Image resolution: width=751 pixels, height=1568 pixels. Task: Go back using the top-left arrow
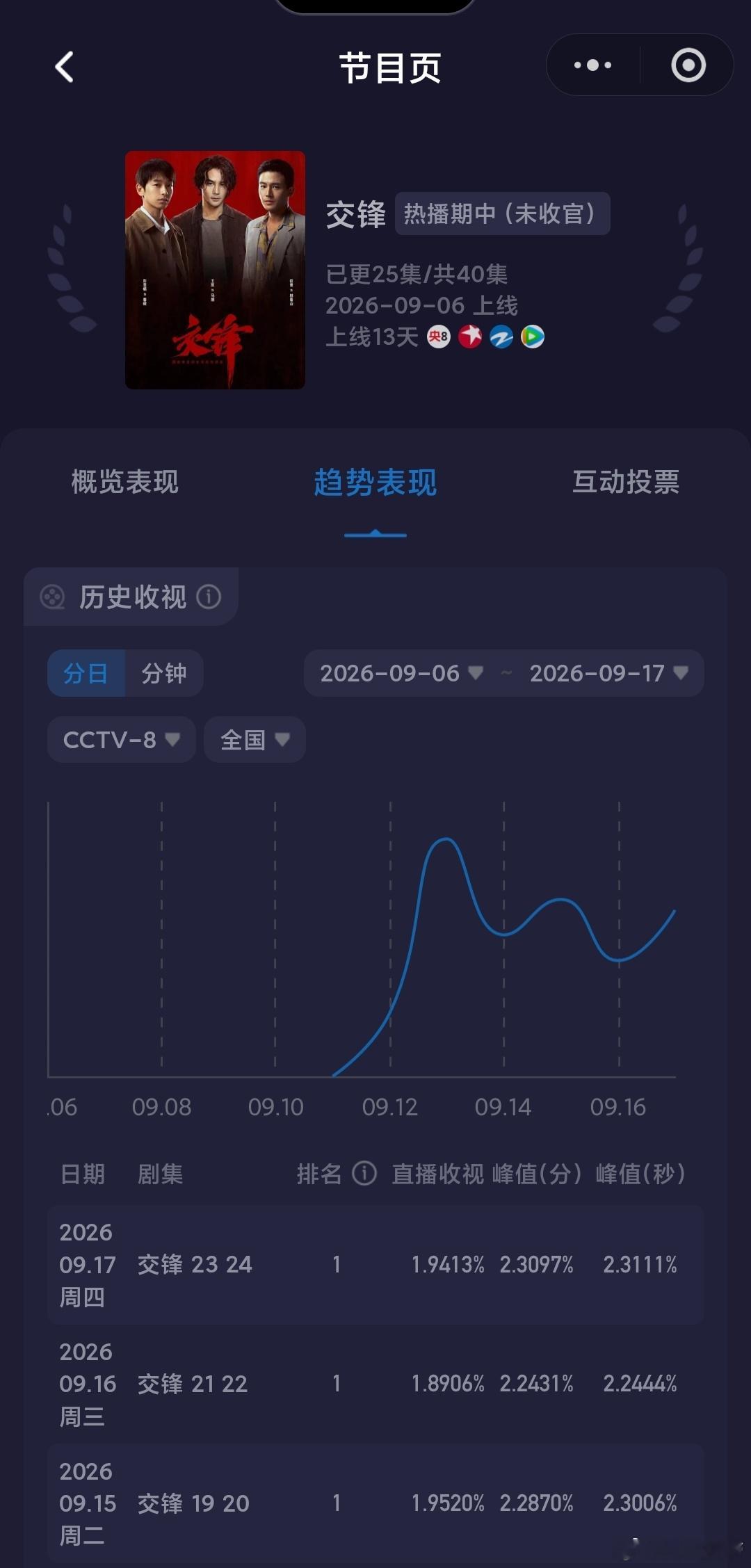click(x=64, y=67)
